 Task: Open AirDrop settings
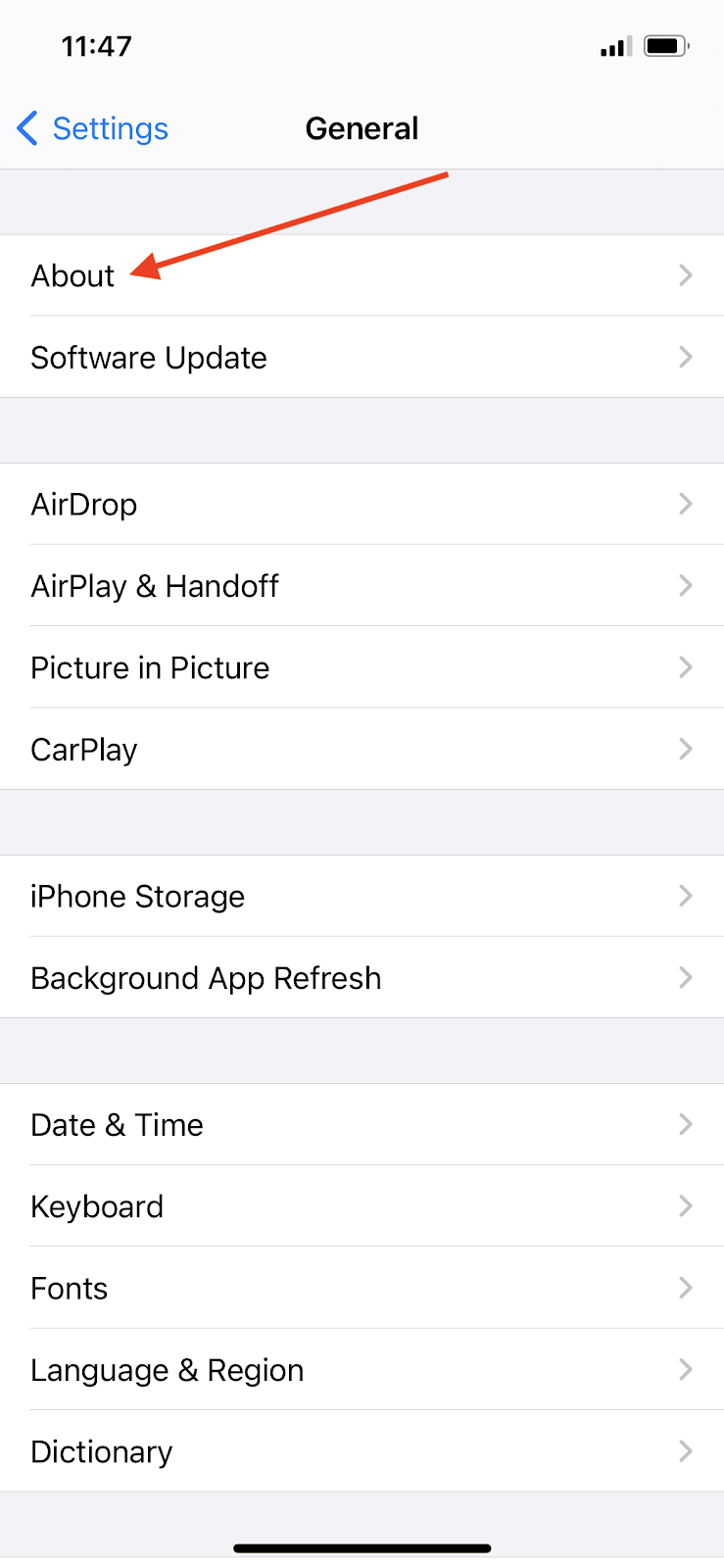362,504
